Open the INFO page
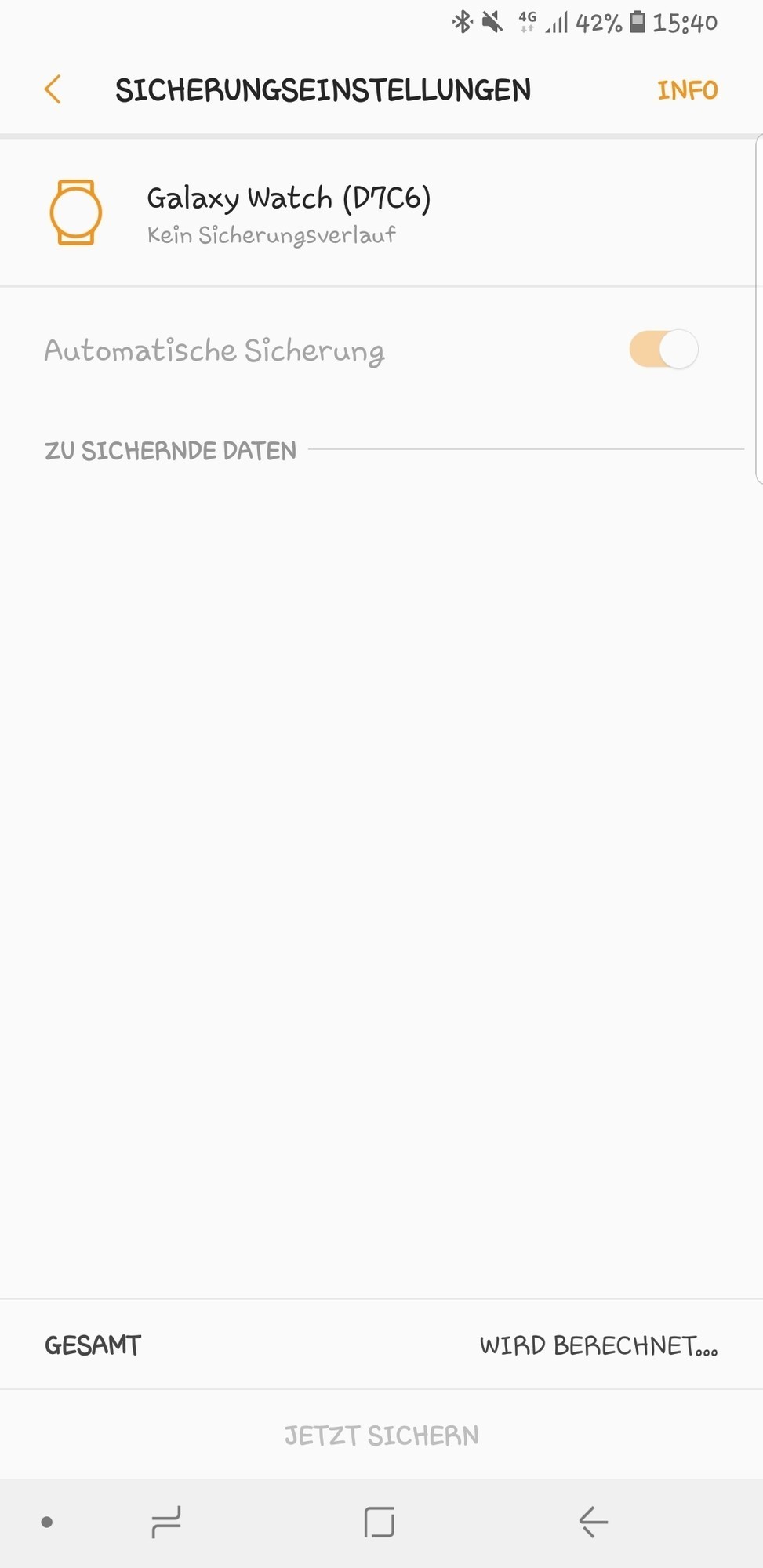The width and height of the screenshot is (763, 1568). coord(687,90)
